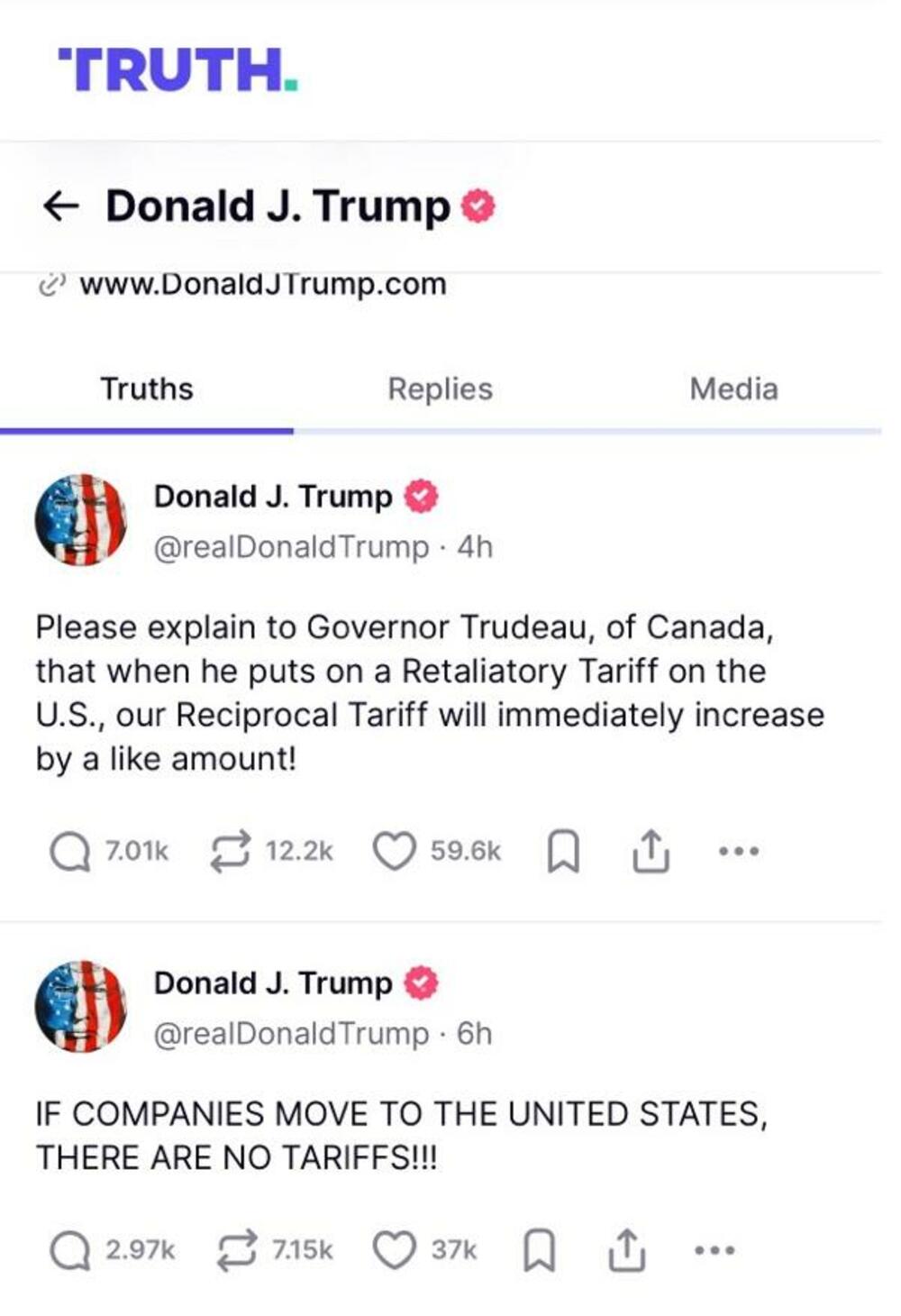The width and height of the screenshot is (901, 1316).
Task: Bookmark the Governor Trudeau tariff post
Action: [x=563, y=851]
